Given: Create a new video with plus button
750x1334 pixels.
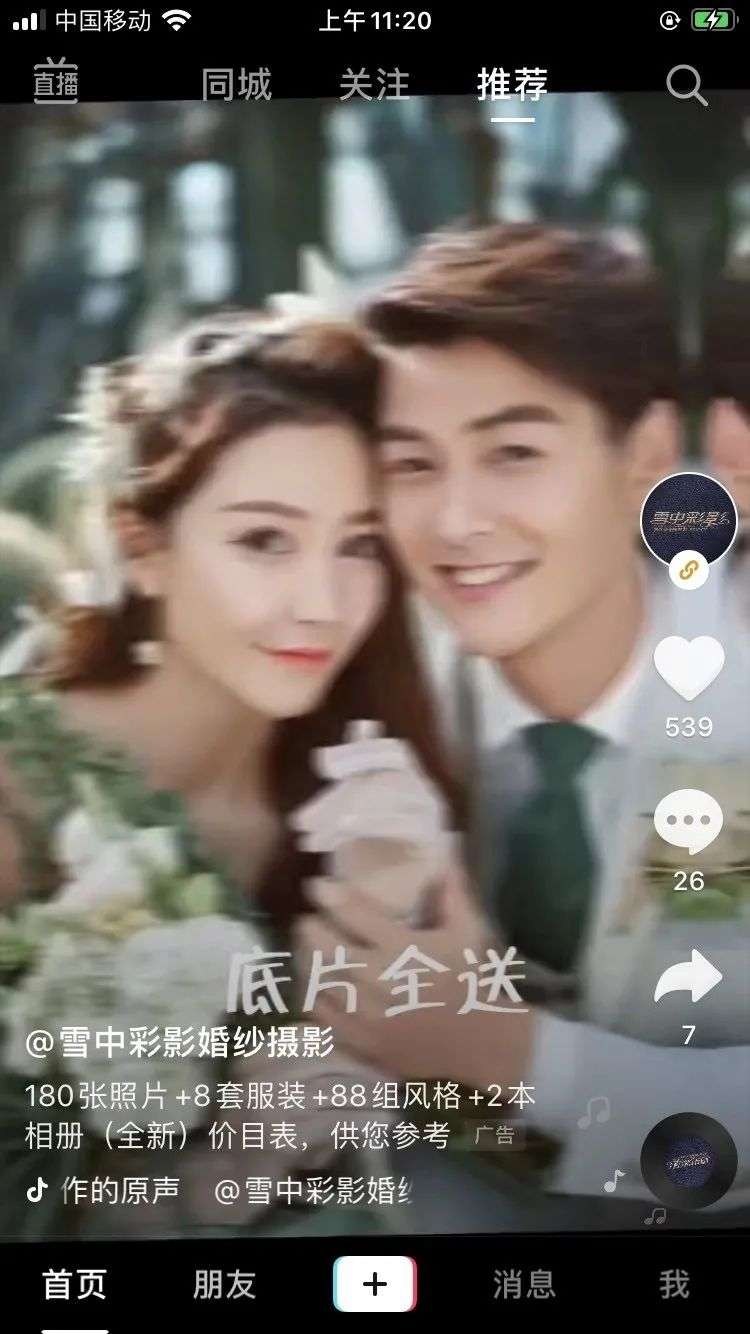Looking at the screenshot, I should click(375, 1284).
